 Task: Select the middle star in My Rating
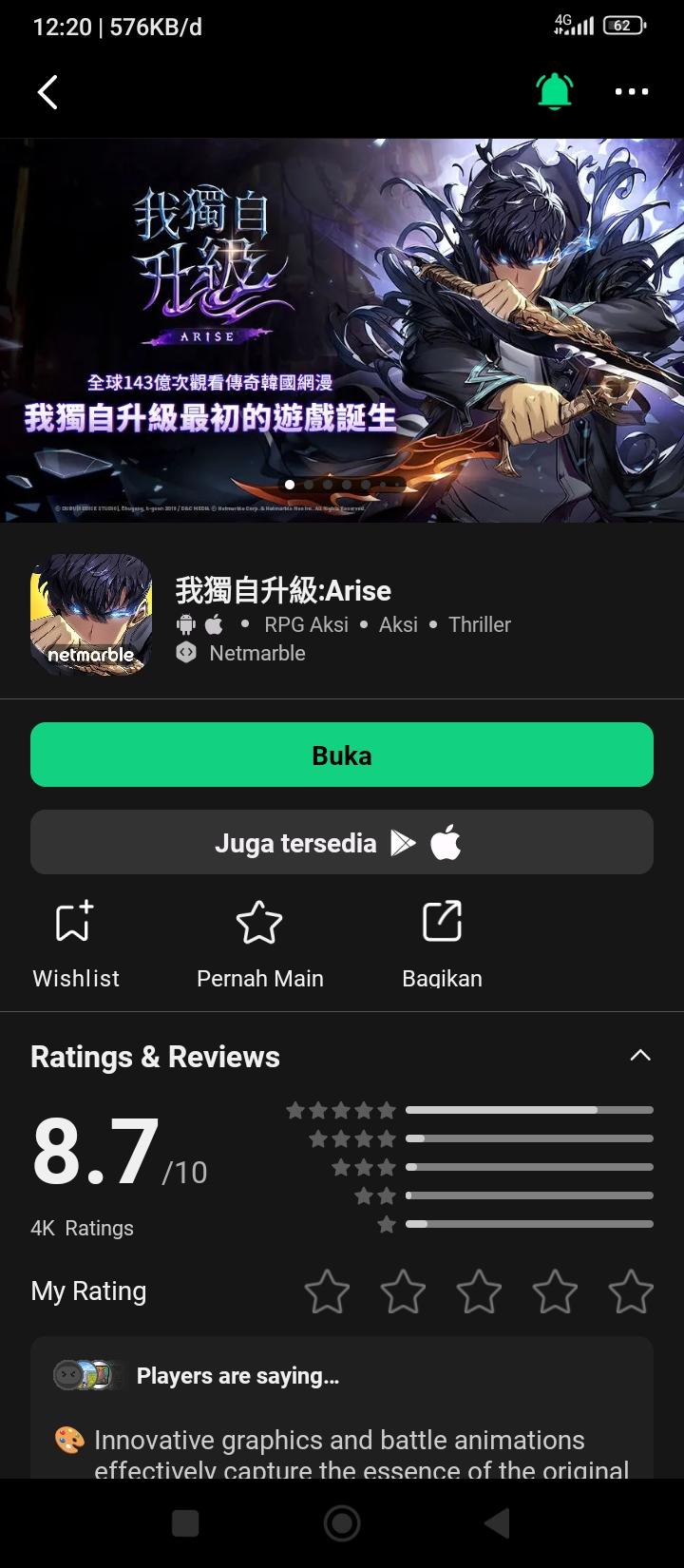click(479, 1291)
